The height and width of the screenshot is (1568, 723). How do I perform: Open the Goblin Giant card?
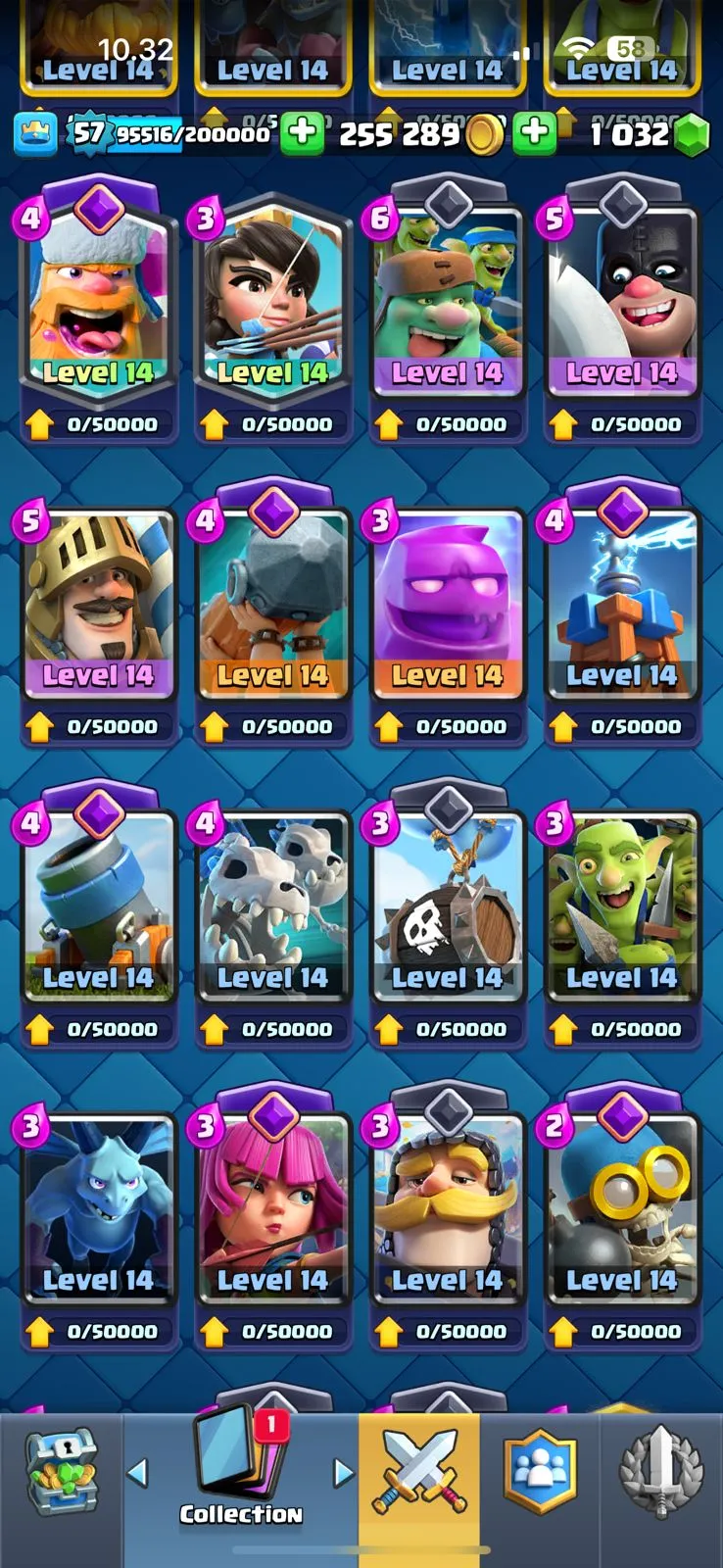tap(447, 294)
